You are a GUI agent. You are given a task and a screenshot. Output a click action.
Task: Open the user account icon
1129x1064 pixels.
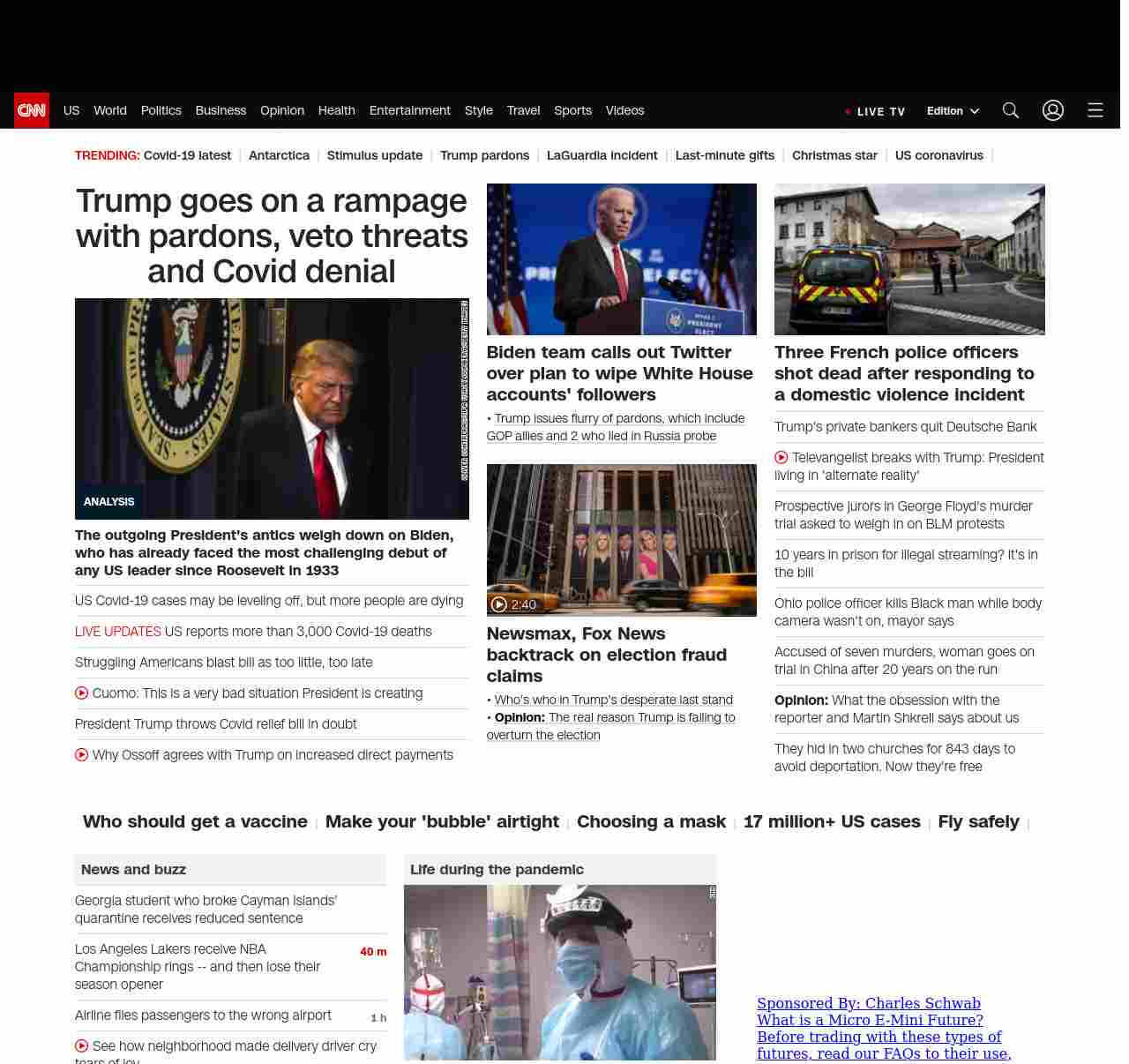click(1052, 110)
